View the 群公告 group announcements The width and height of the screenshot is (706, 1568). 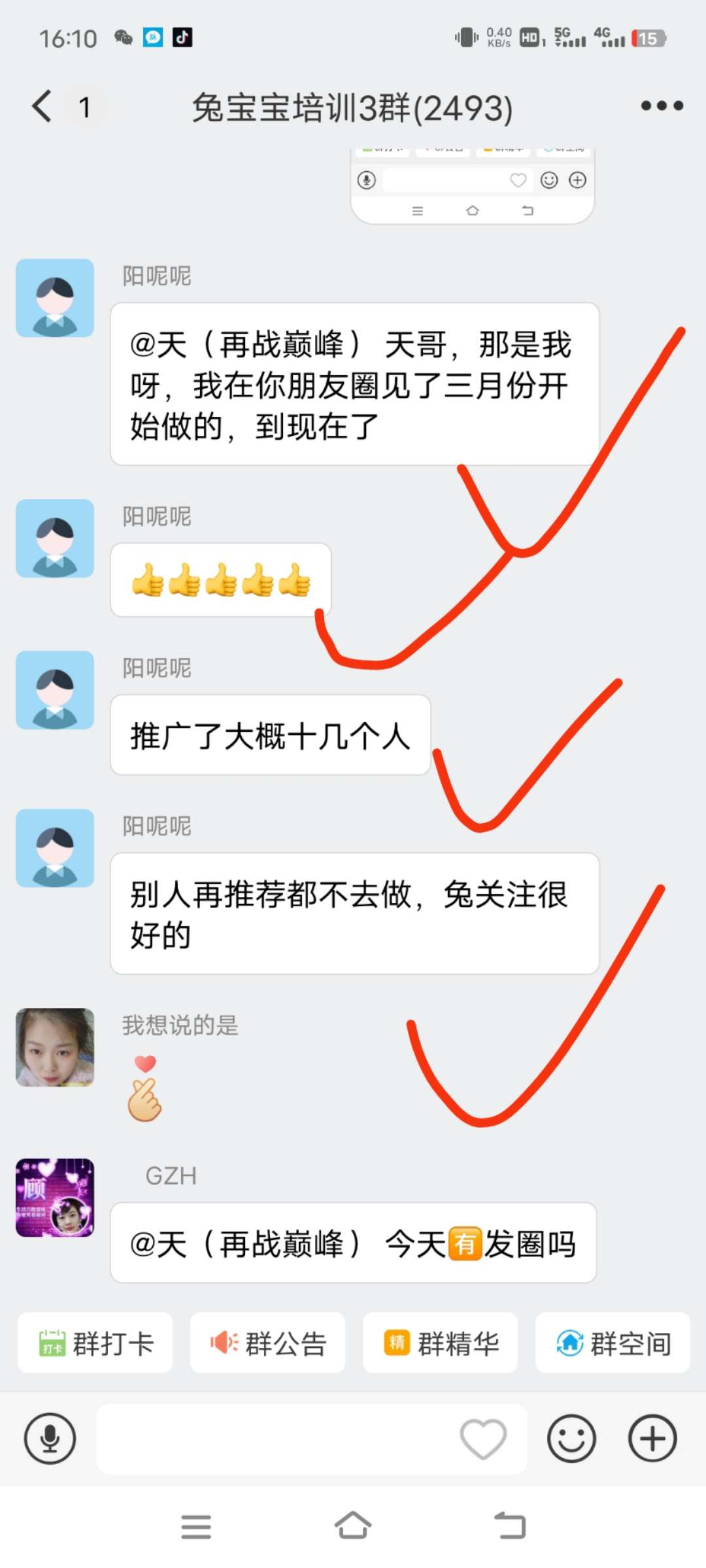pyautogui.click(x=268, y=1343)
